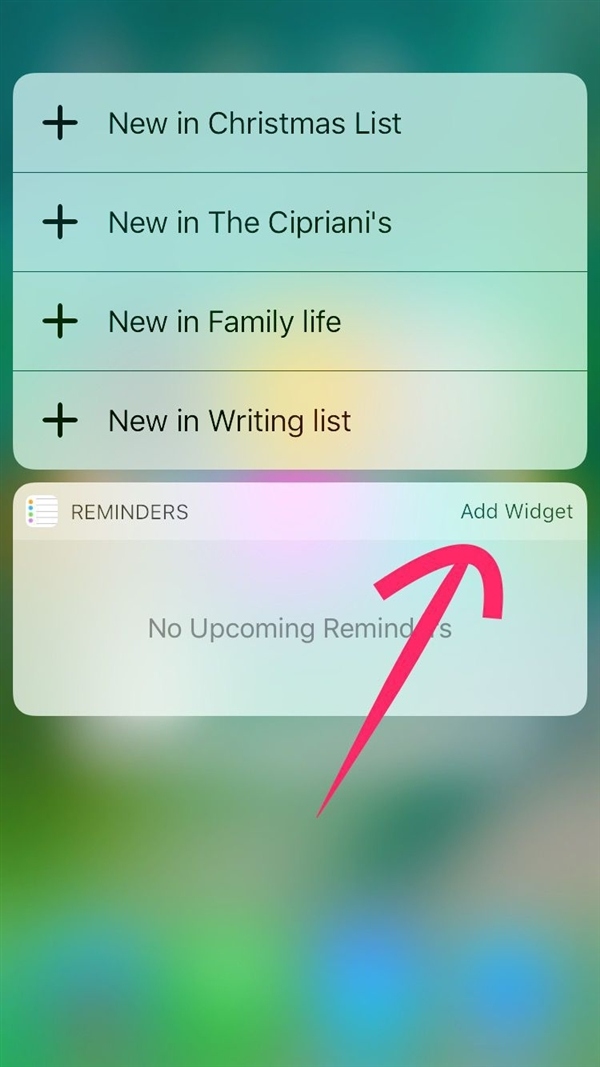Choose New in Writing list

[230, 420]
